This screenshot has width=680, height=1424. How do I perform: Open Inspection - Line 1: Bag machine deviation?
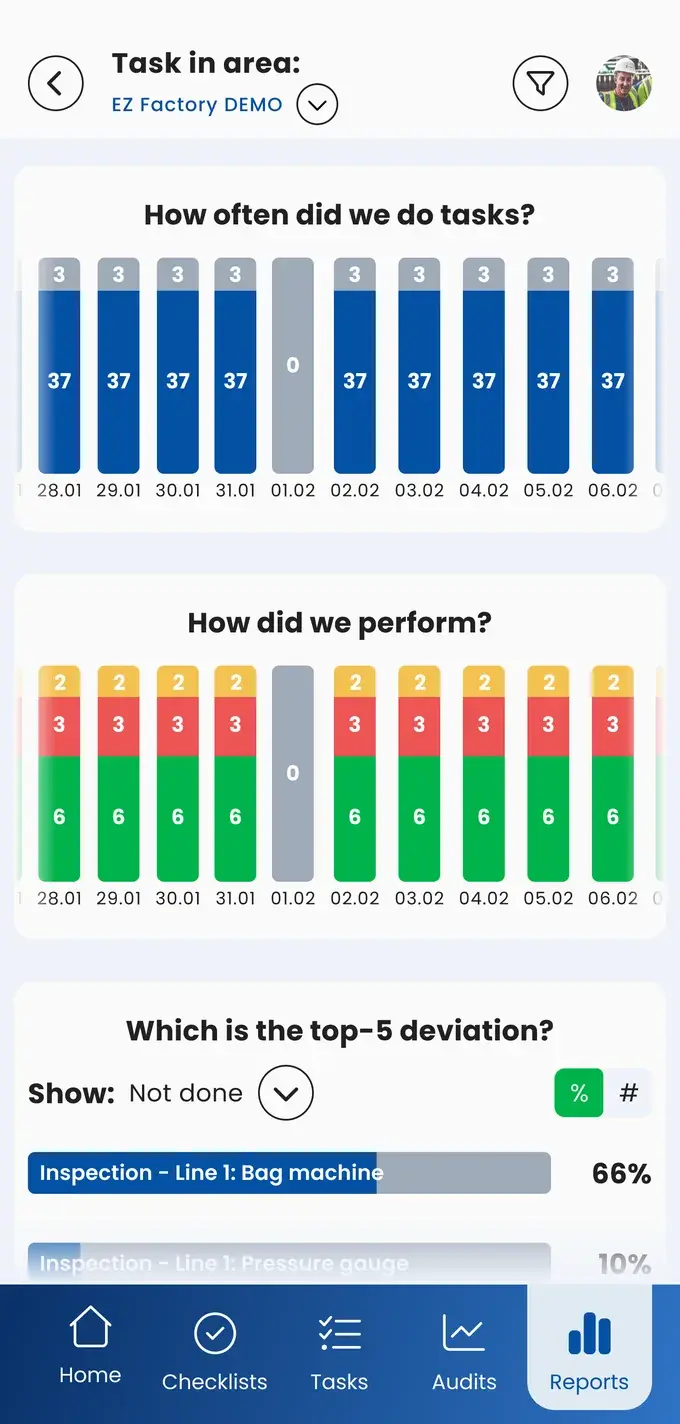point(289,1173)
